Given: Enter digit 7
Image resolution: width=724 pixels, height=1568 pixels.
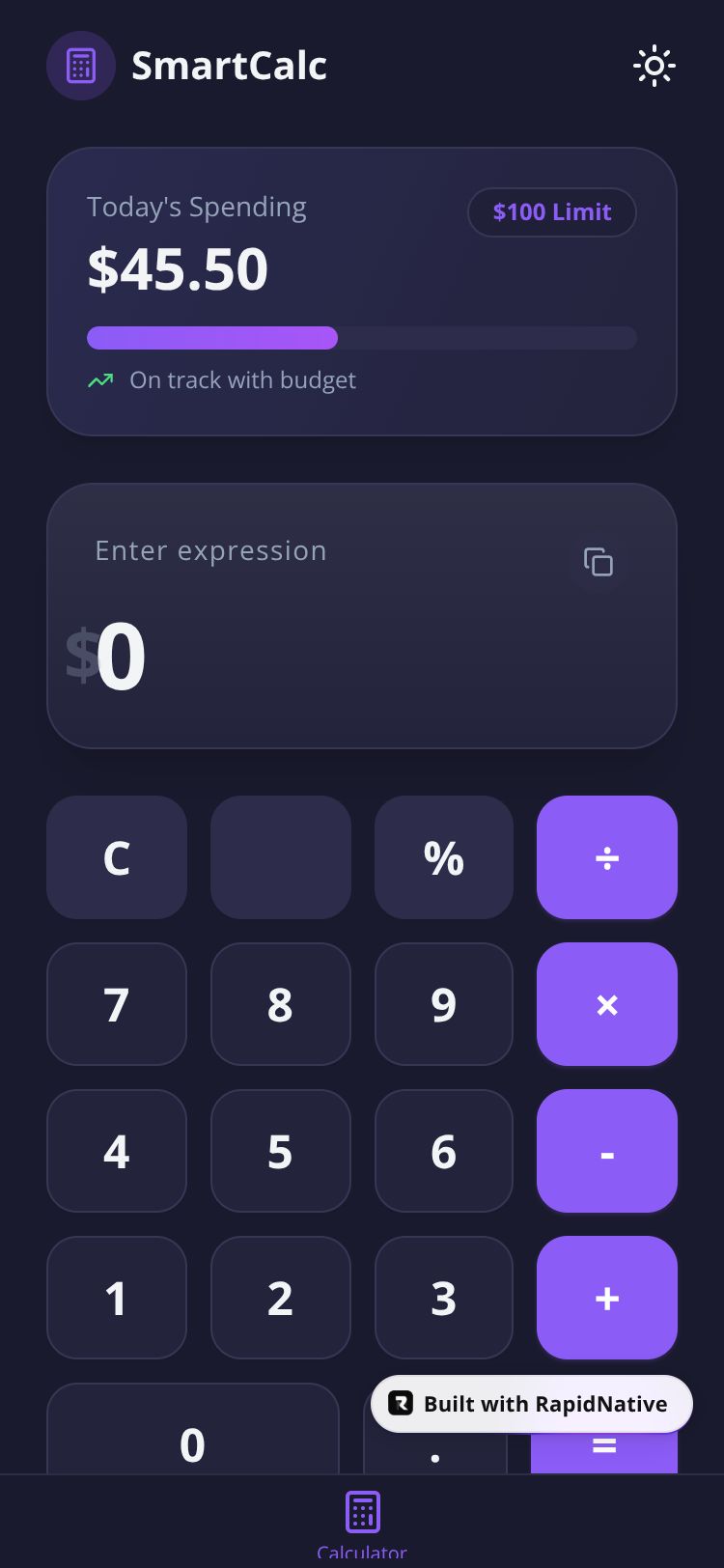Looking at the screenshot, I should [x=117, y=1004].
